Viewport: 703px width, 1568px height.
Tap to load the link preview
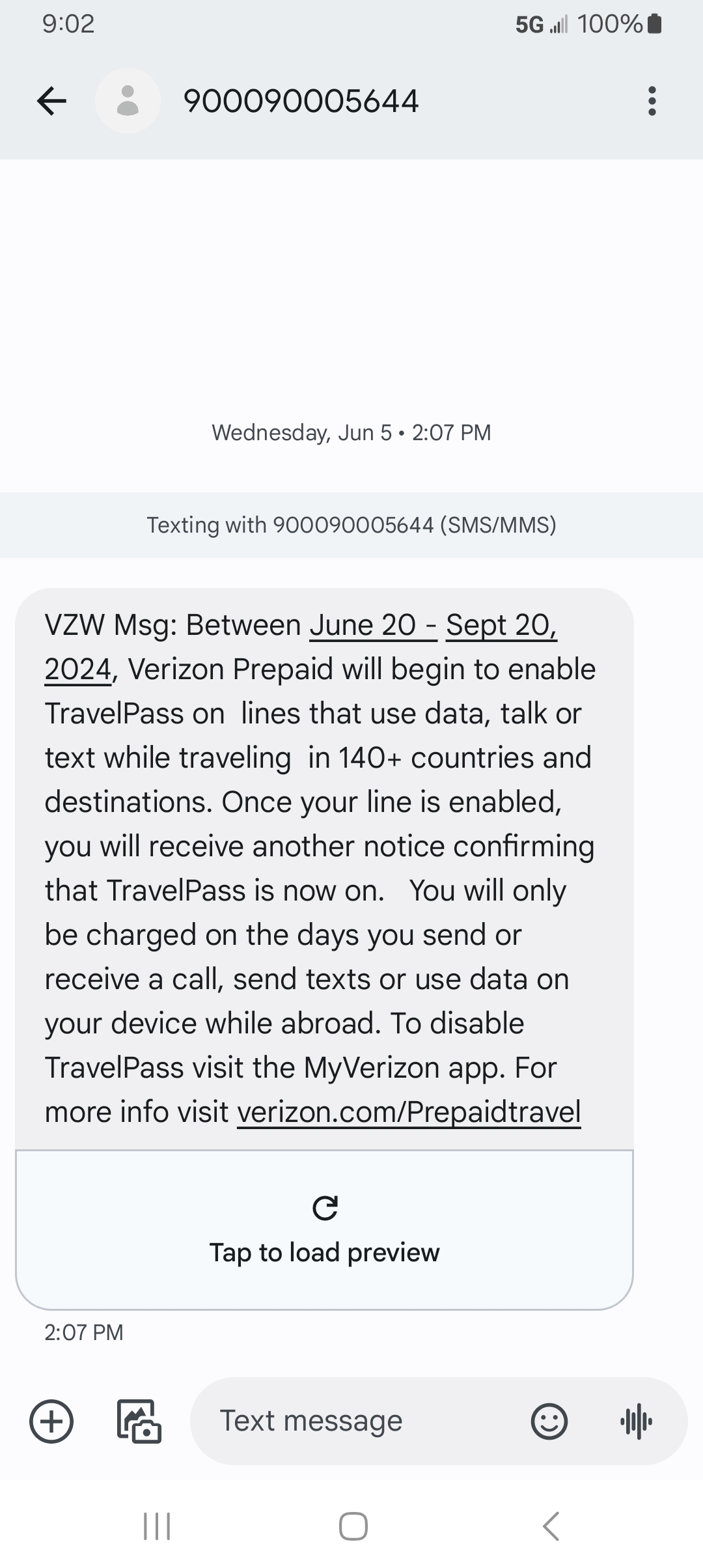coord(324,1230)
